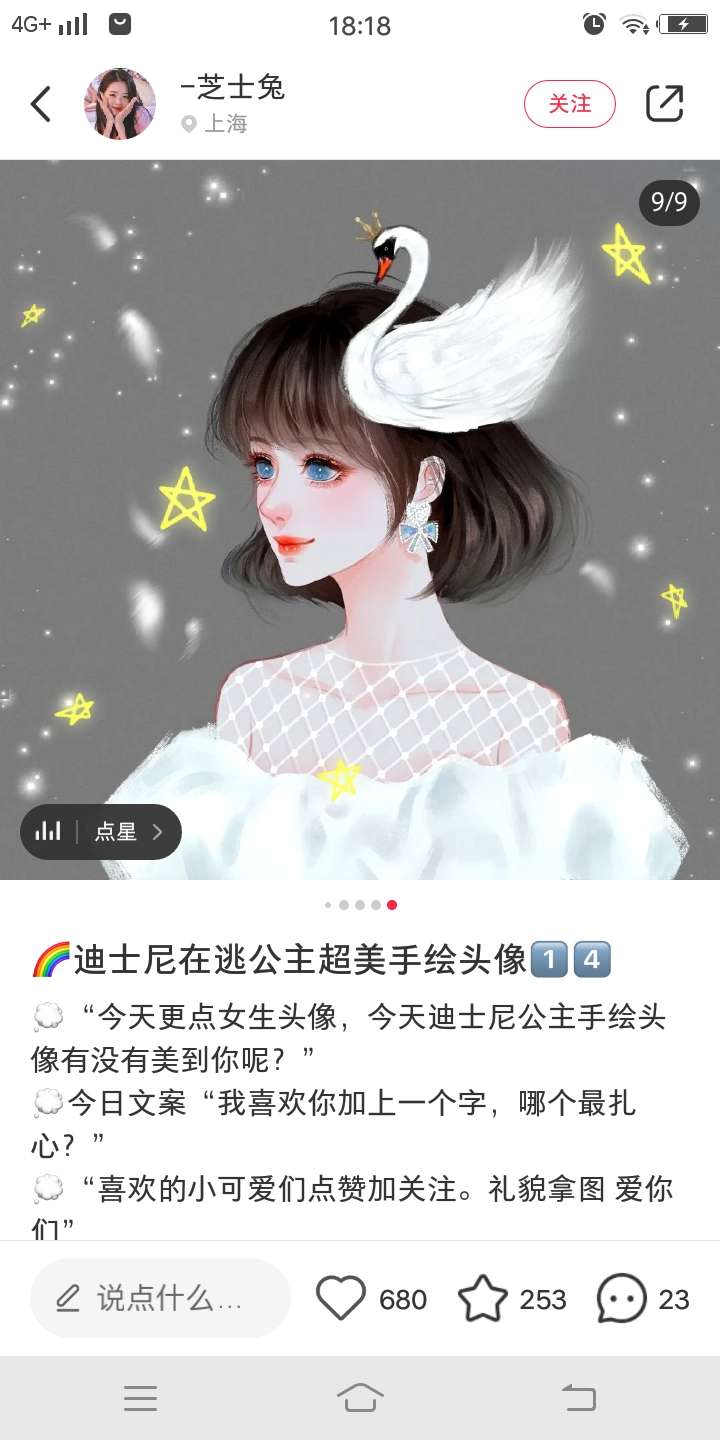Image resolution: width=720 pixels, height=1440 pixels.
Task: Open the system recent apps menu
Action: pos(140,1398)
